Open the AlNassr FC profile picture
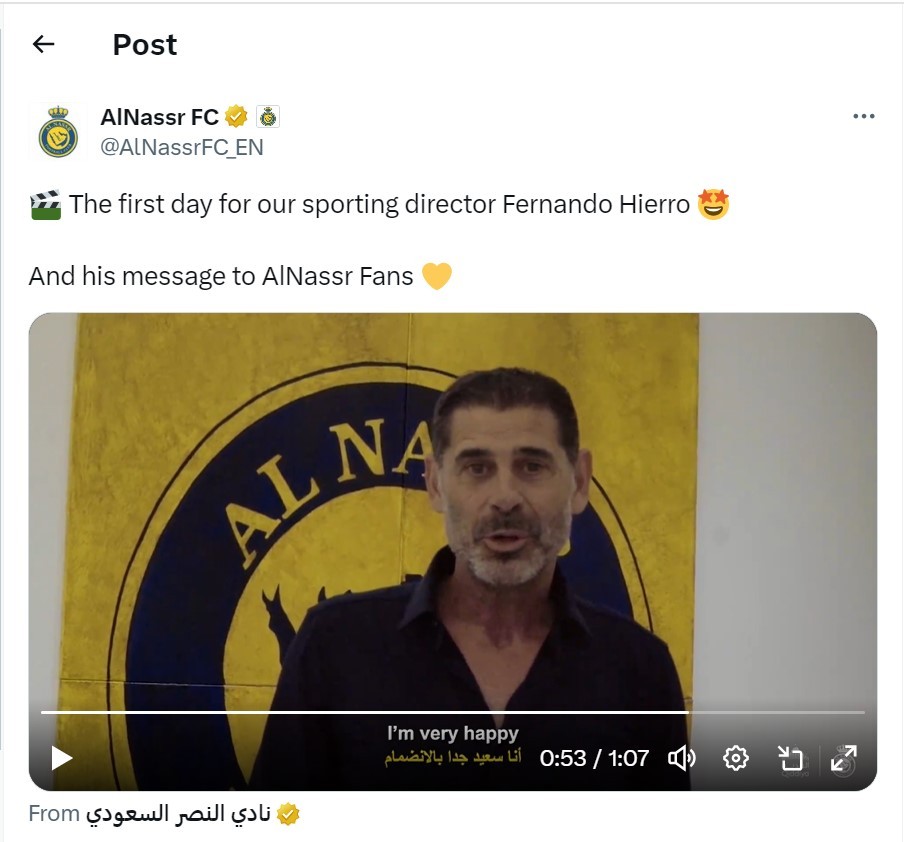This screenshot has width=904, height=842. coord(58,131)
